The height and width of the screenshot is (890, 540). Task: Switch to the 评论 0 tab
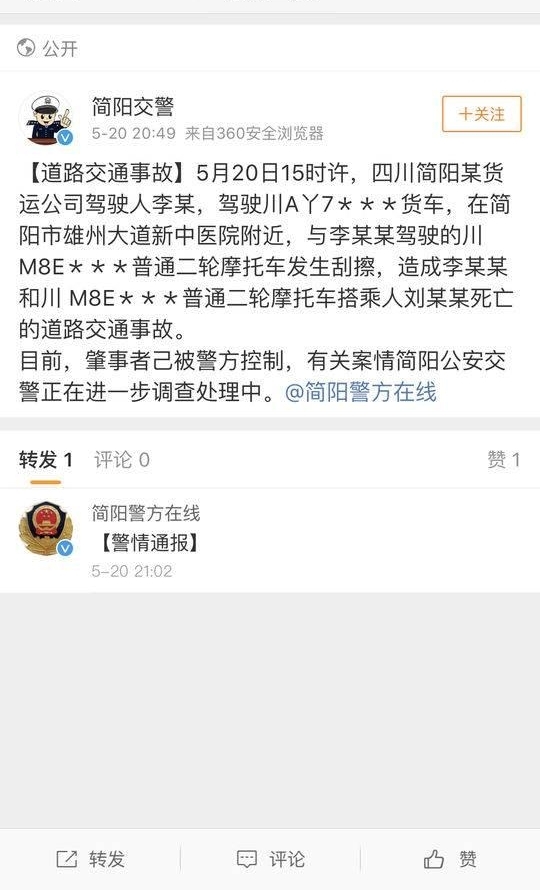[x=122, y=460]
